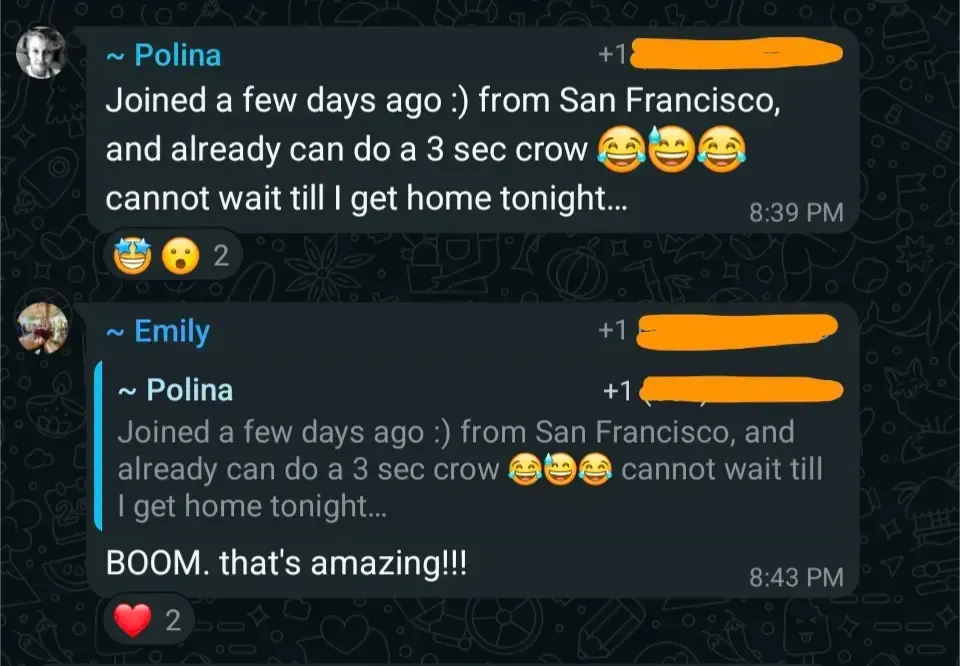View reactions on Polina's message
960x666 pixels.
pos(171,256)
